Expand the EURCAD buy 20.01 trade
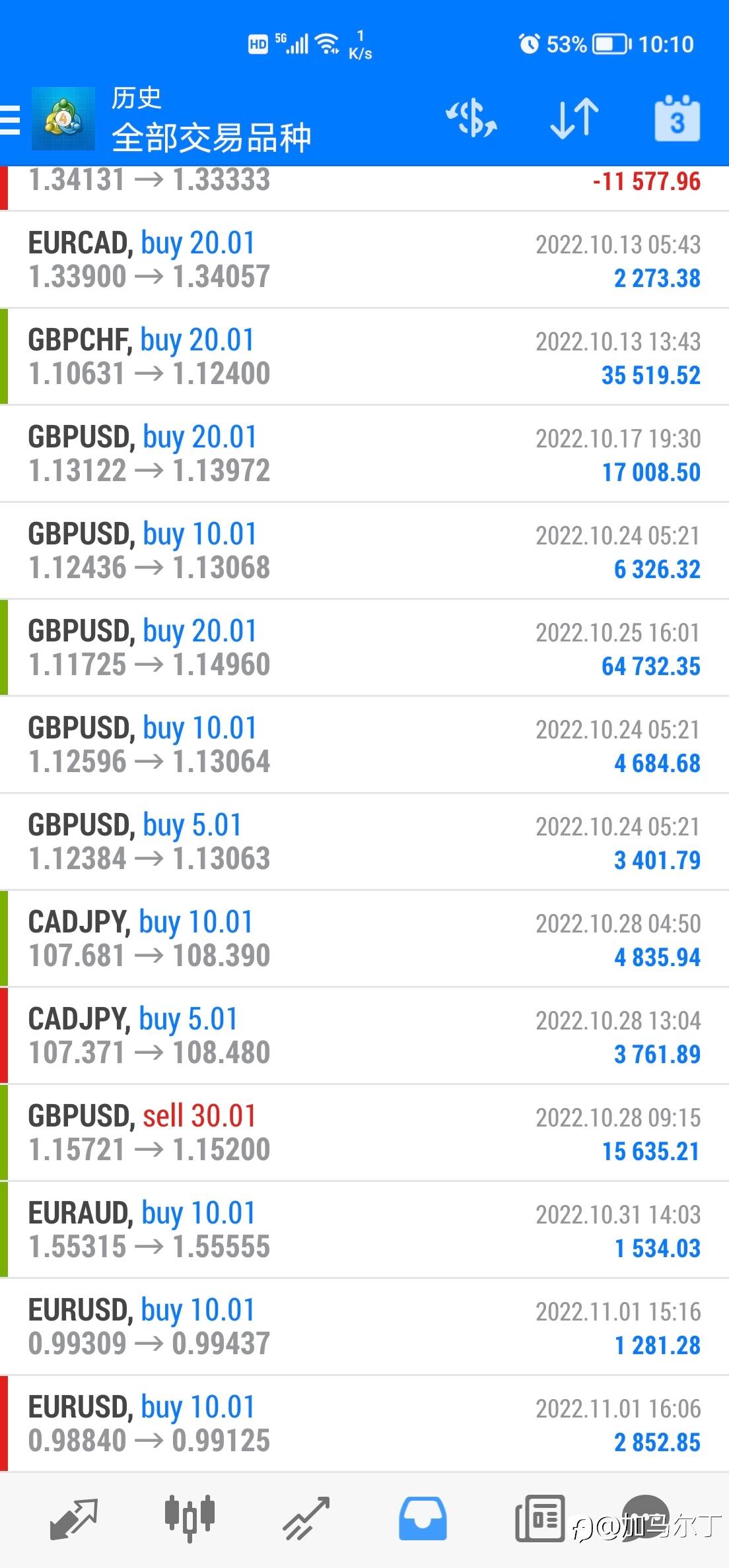Screen dimensions: 729x1568 point(364,260)
